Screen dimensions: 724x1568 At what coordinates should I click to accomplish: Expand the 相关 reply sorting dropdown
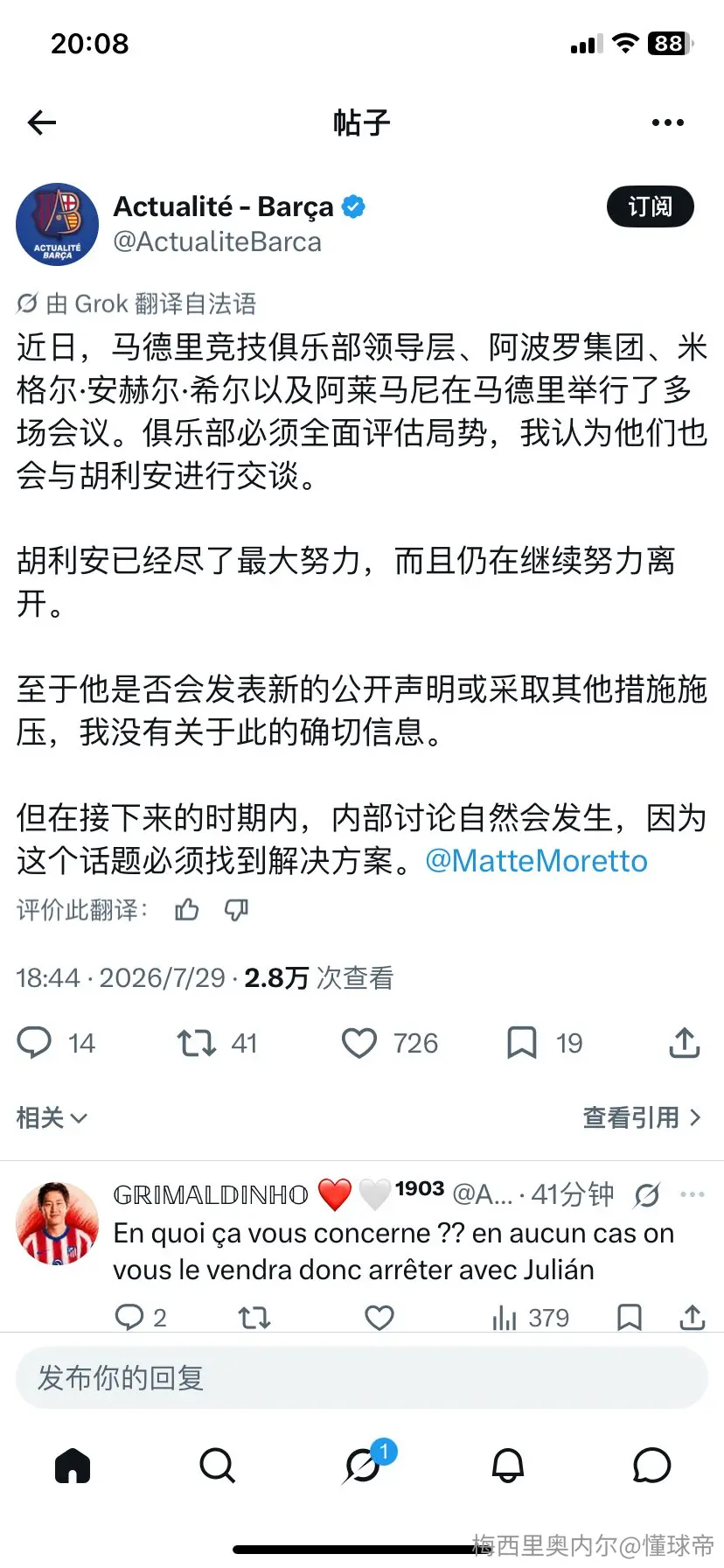pyautogui.click(x=52, y=1117)
